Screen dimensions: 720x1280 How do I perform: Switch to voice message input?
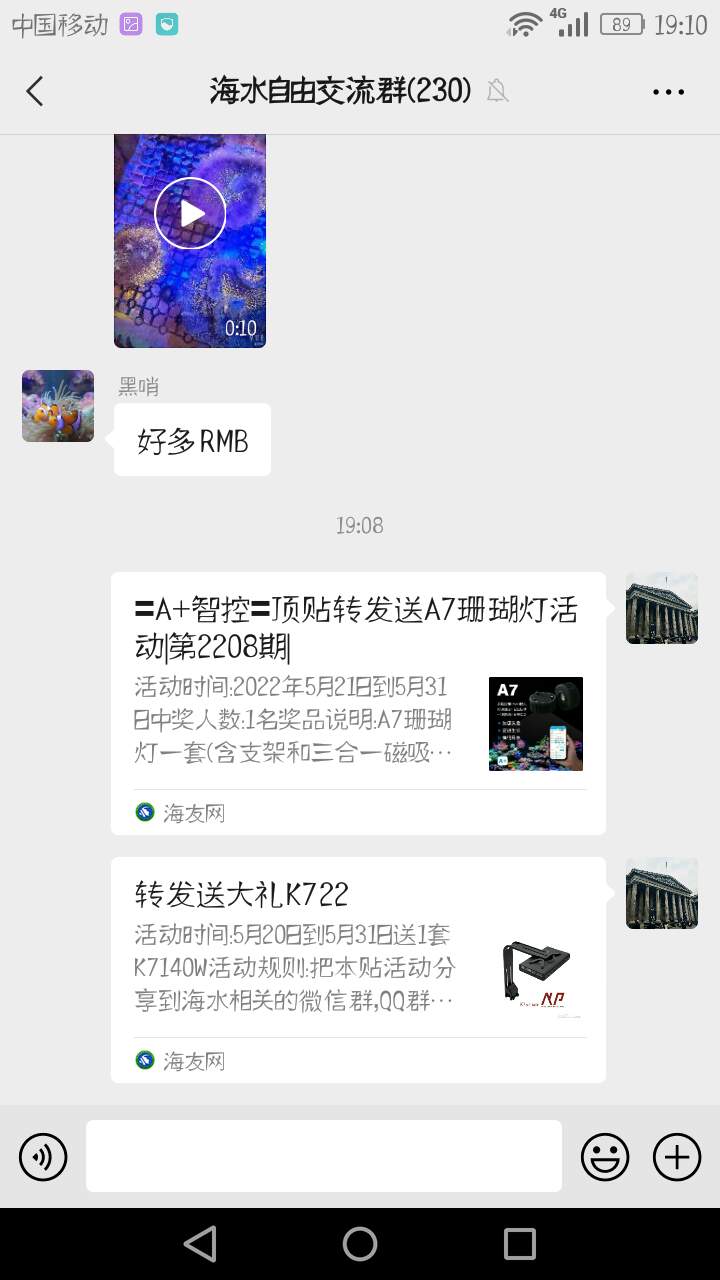click(43, 1157)
